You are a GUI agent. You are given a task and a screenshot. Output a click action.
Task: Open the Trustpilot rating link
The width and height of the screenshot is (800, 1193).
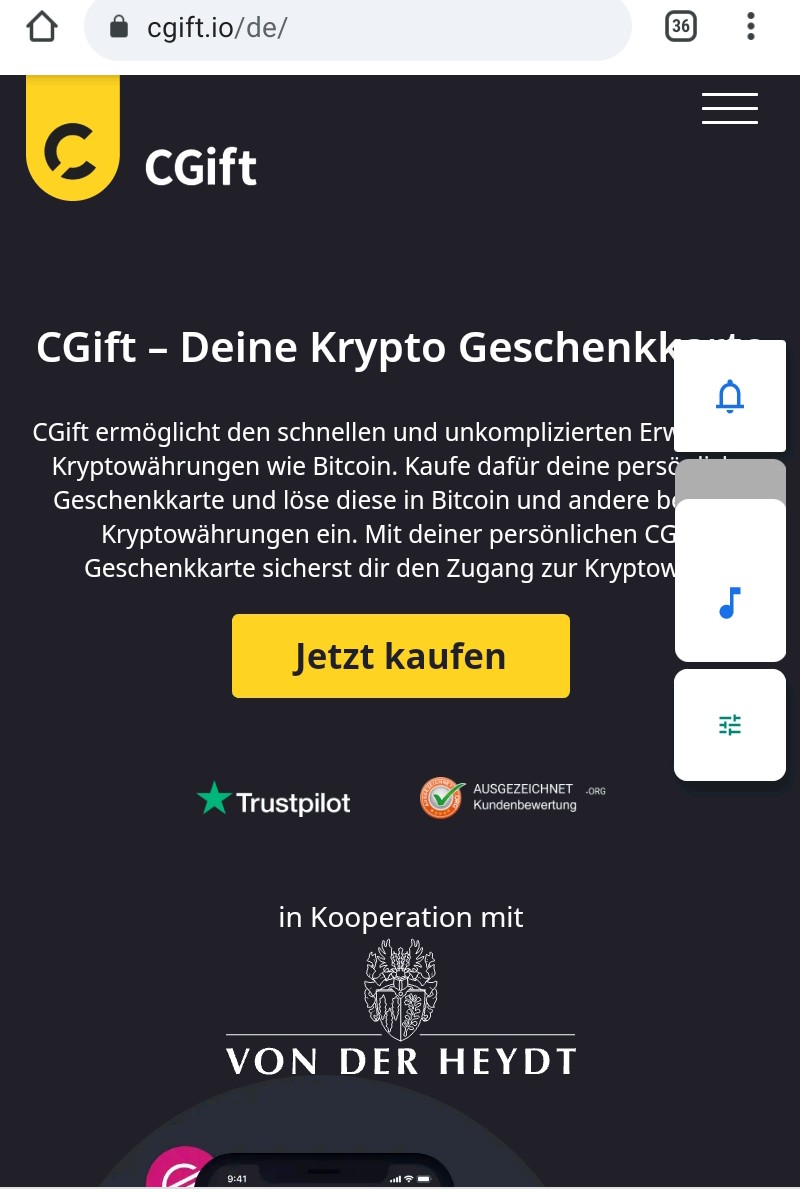coord(273,798)
